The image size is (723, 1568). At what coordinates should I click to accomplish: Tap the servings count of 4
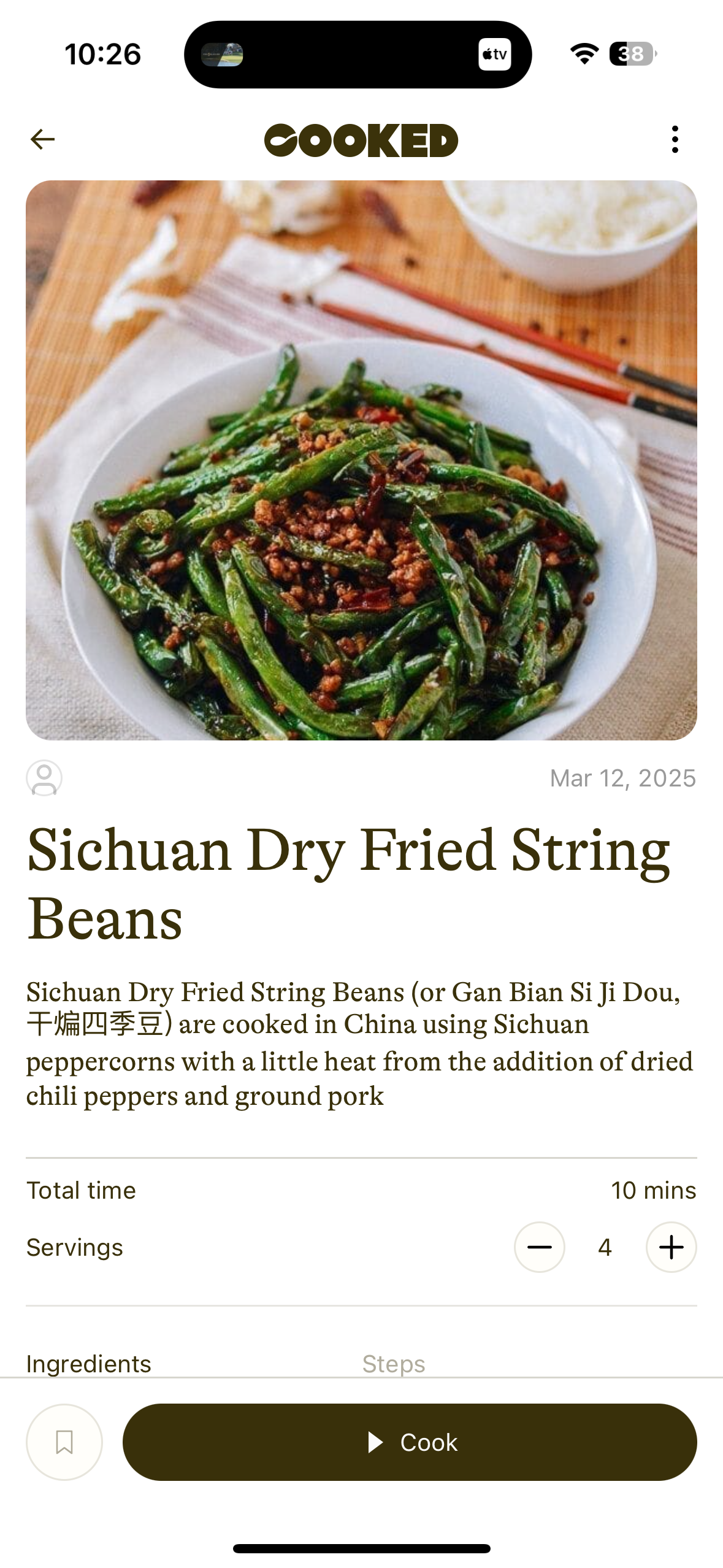[x=604, y=1247]
